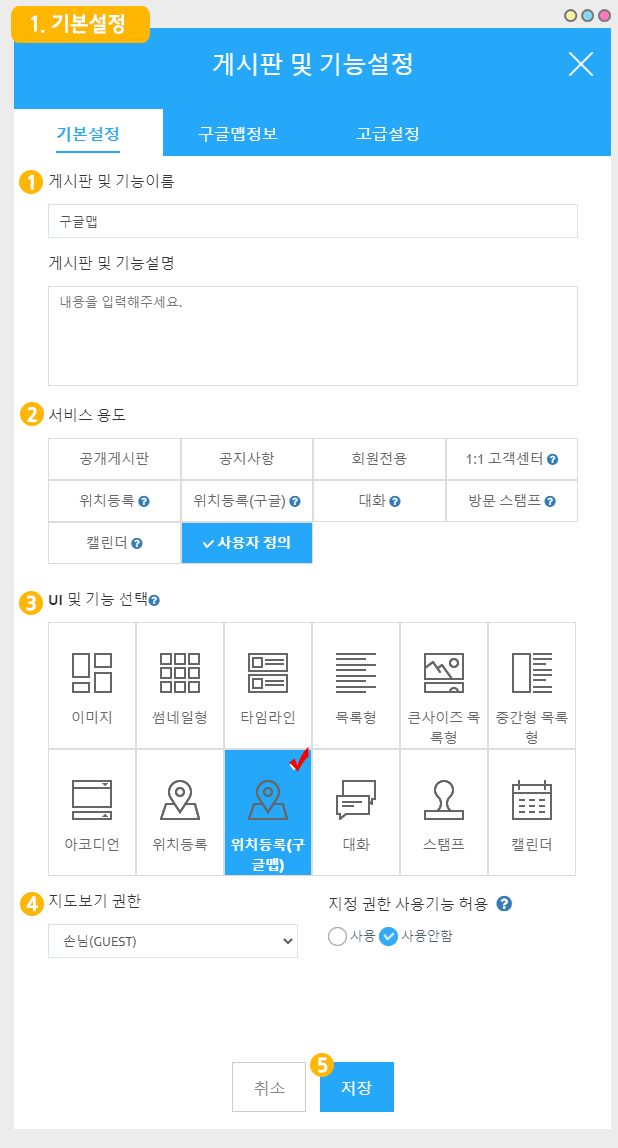Select 회원전용 service type
618x1148 pixels.
pyautogui.click(x=379, y=459)
